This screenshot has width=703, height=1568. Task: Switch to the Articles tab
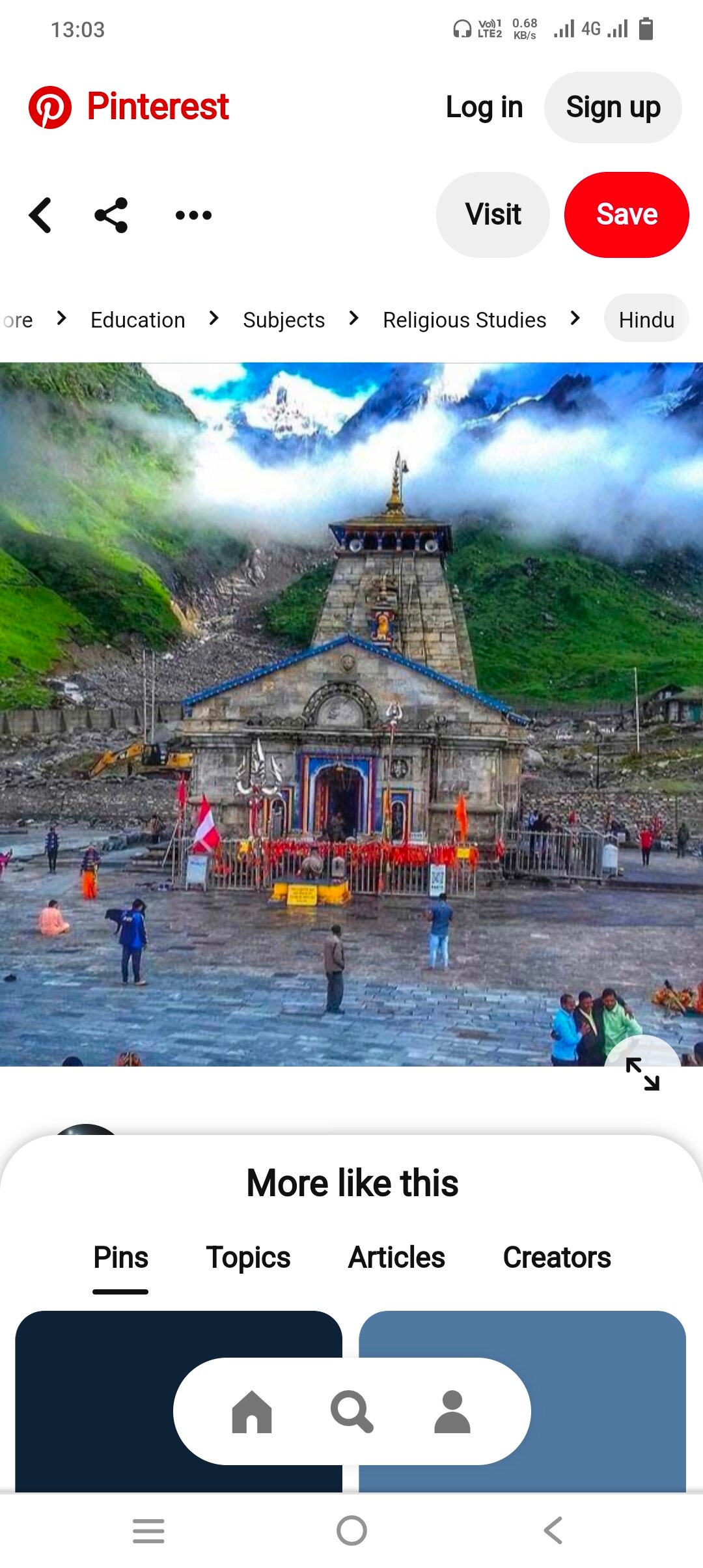point(396,1257)
